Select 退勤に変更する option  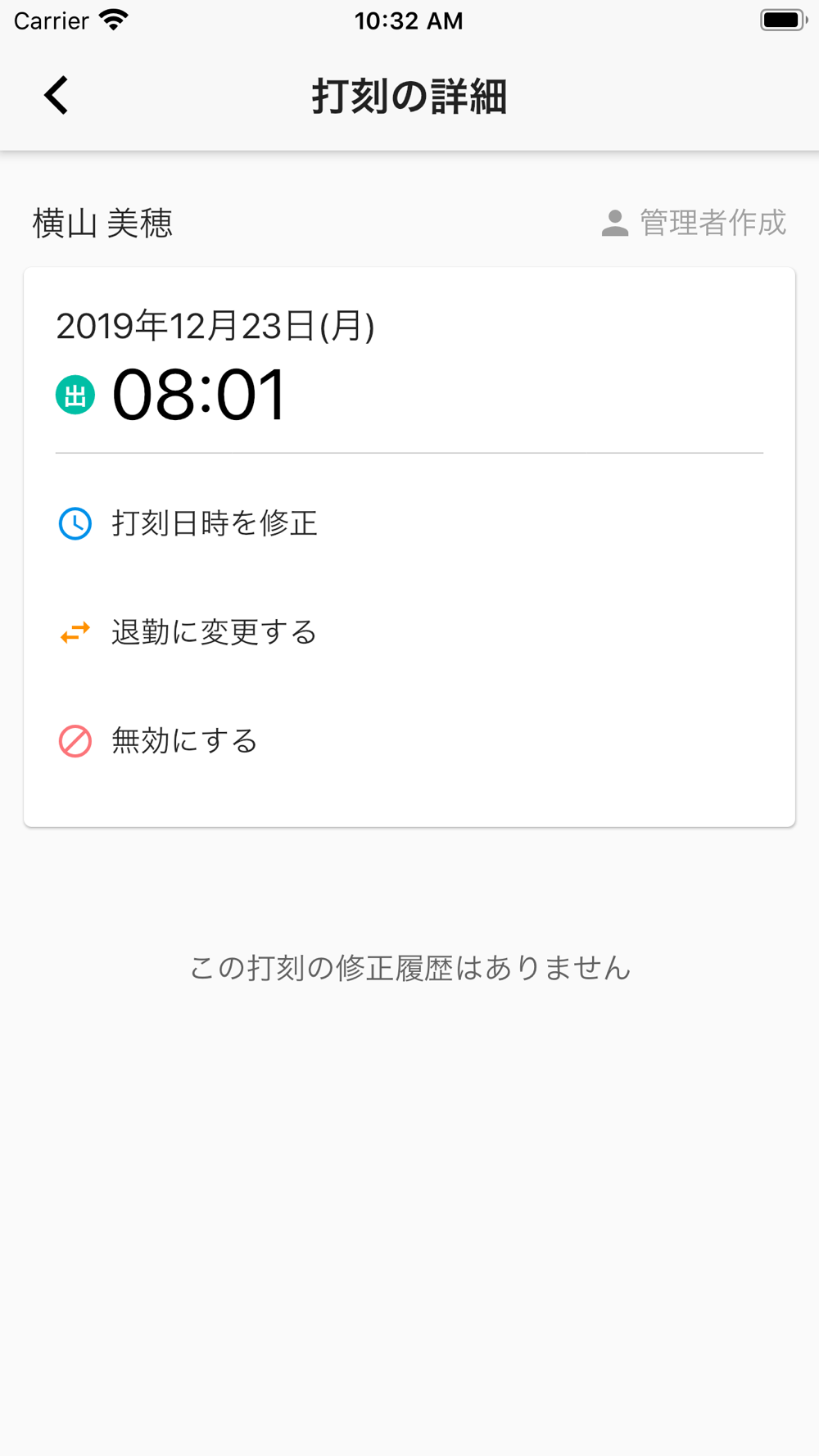[x=409, y=632]
